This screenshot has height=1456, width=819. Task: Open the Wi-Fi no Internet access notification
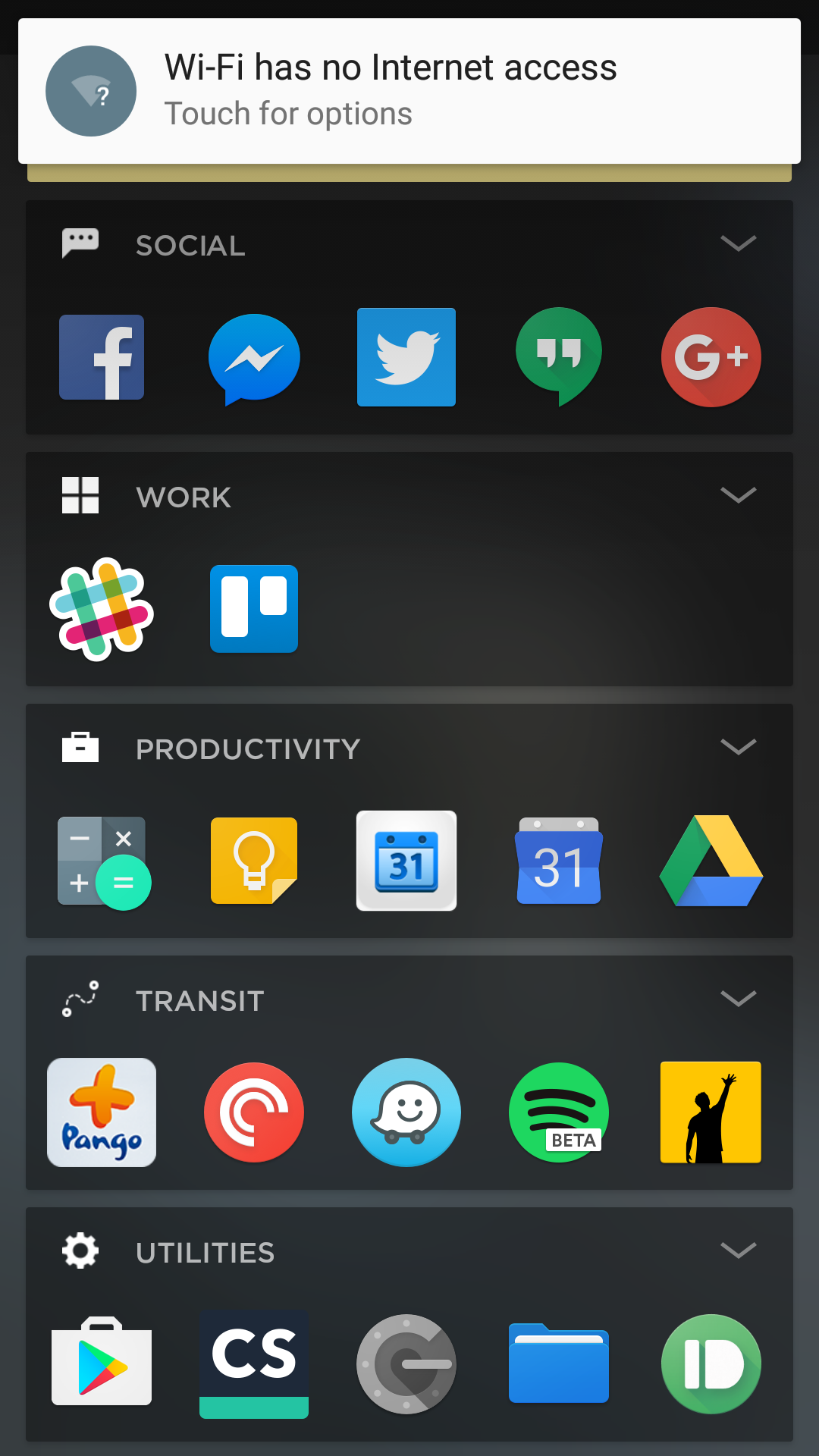(x=409, y=91)
